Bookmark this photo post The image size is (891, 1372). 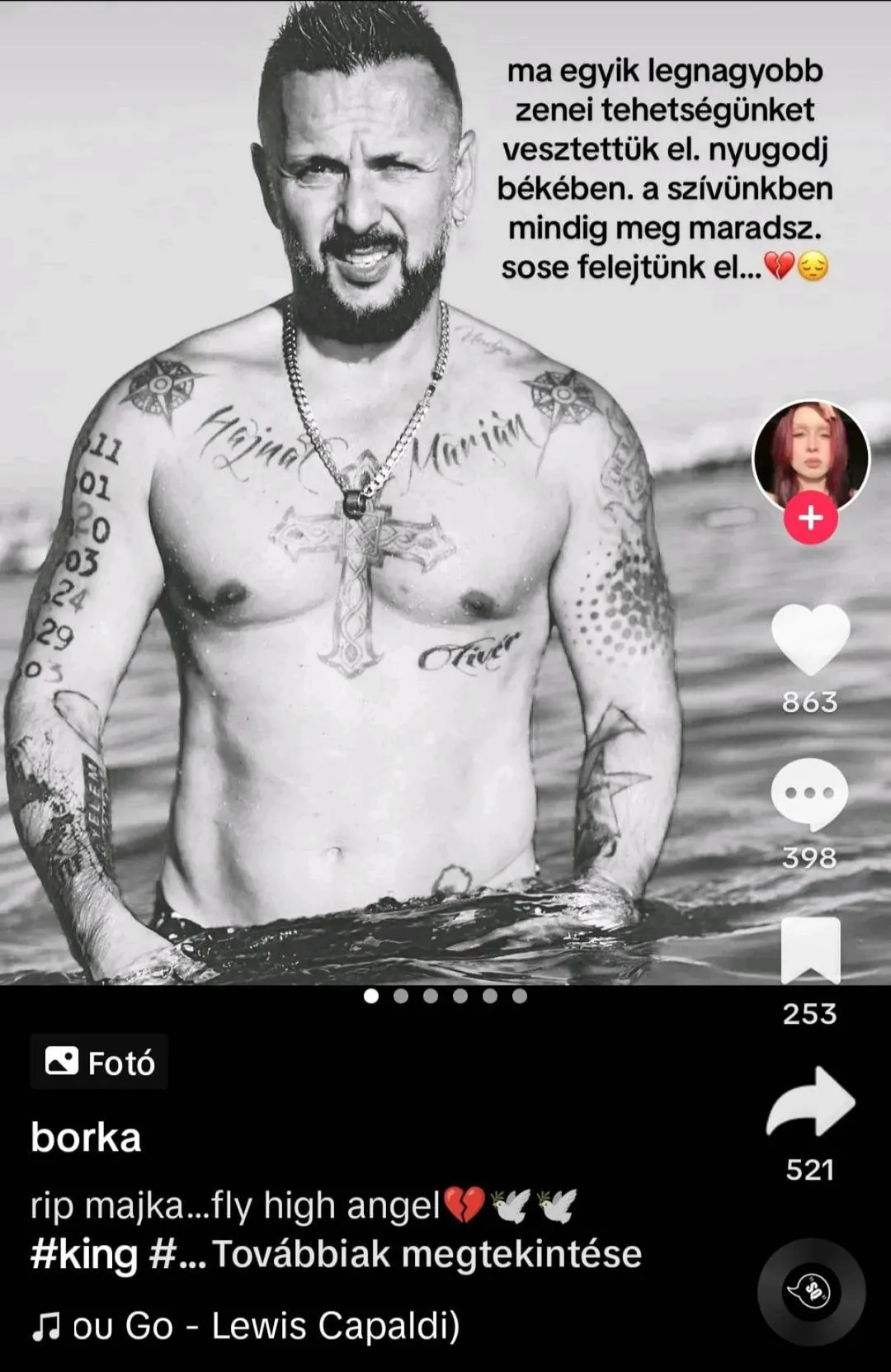click(810, 950)
